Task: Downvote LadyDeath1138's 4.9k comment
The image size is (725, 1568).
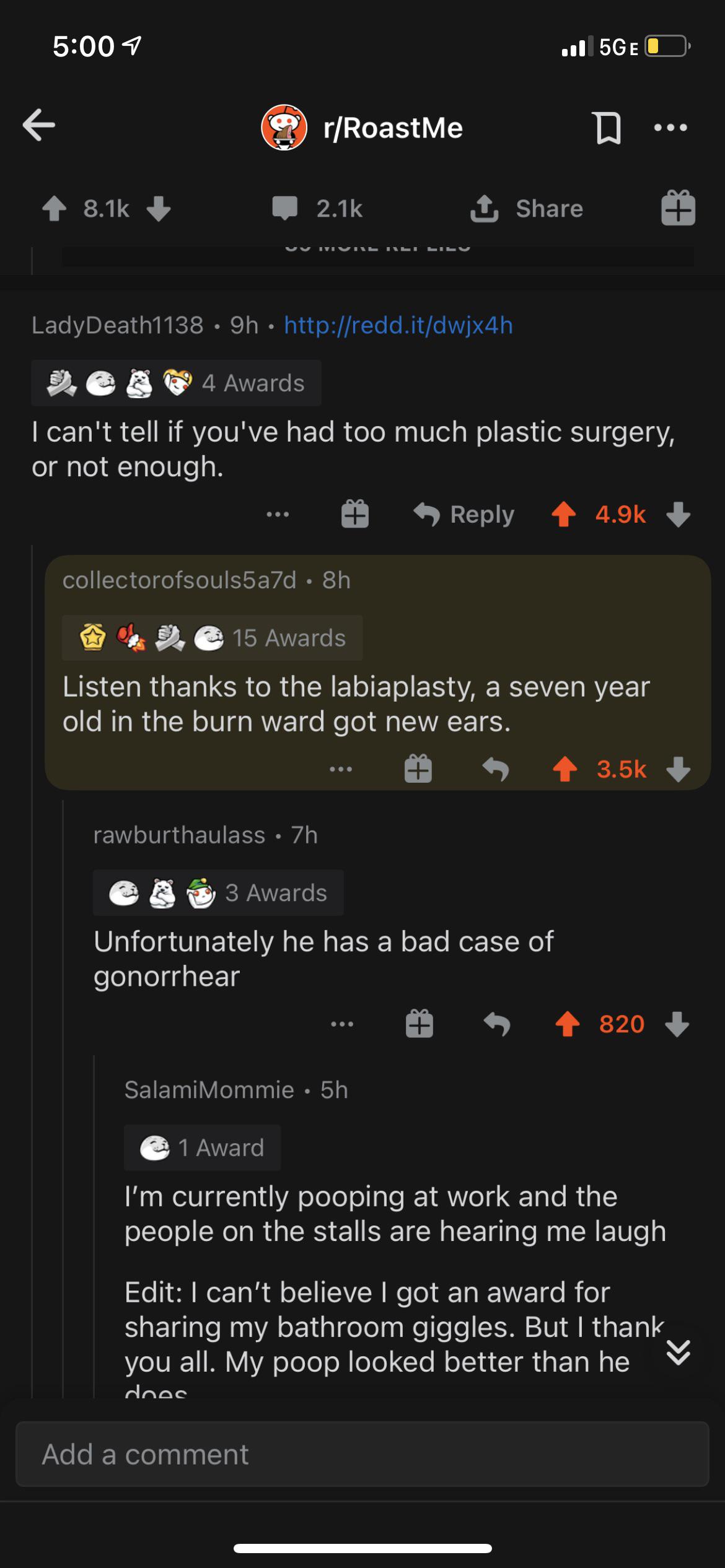Action: (x=679, y=514)
